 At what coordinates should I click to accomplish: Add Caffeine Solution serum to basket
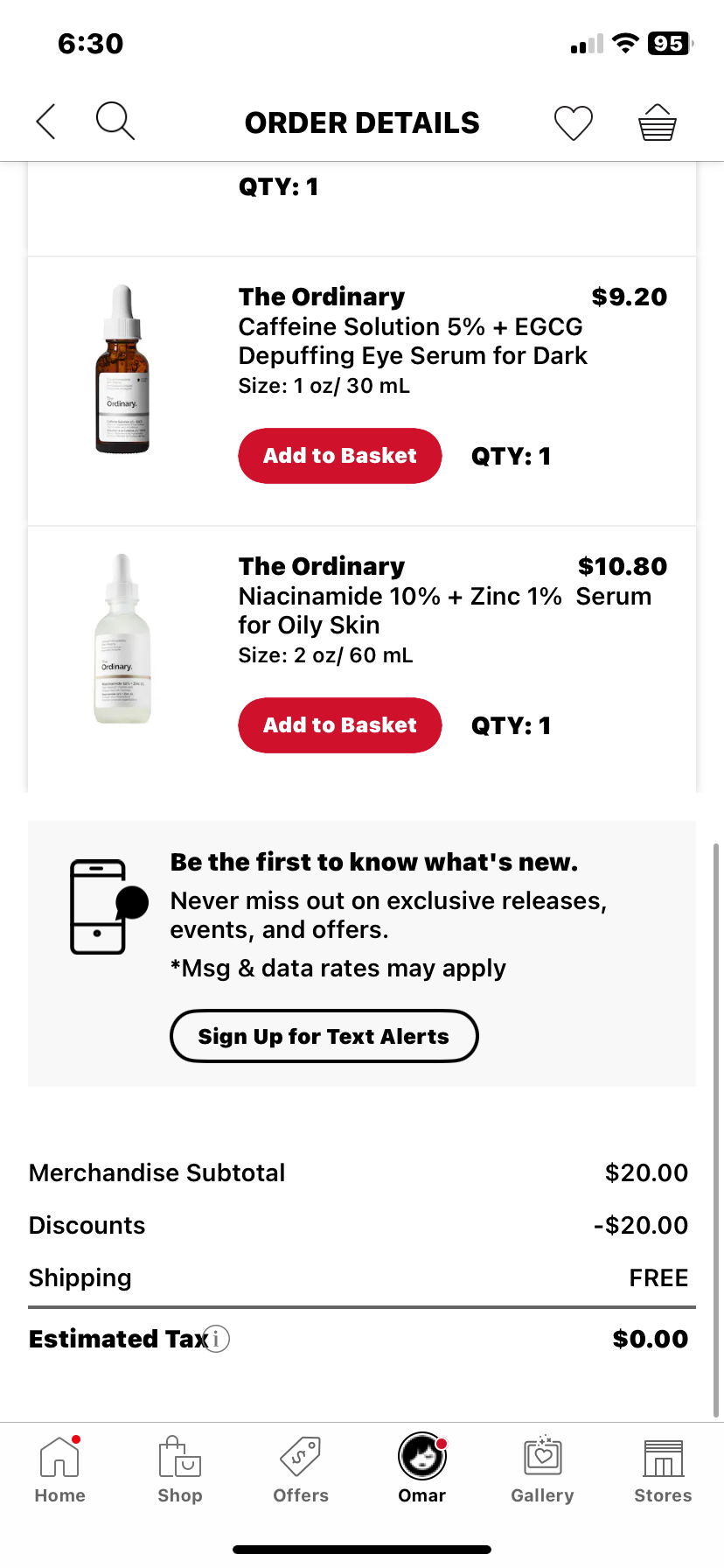339,456
